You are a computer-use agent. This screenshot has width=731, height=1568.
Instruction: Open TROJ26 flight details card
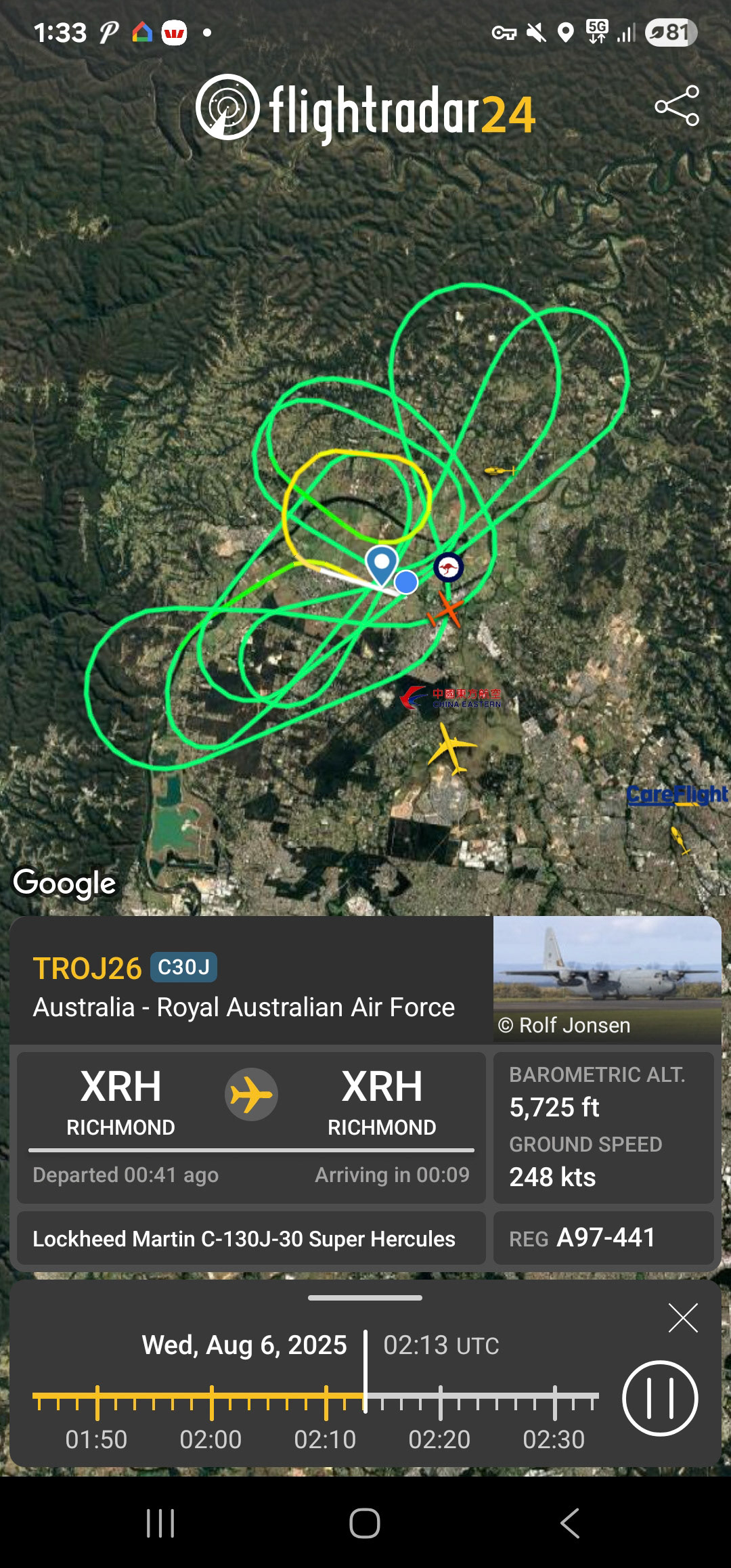click(244, 986)
